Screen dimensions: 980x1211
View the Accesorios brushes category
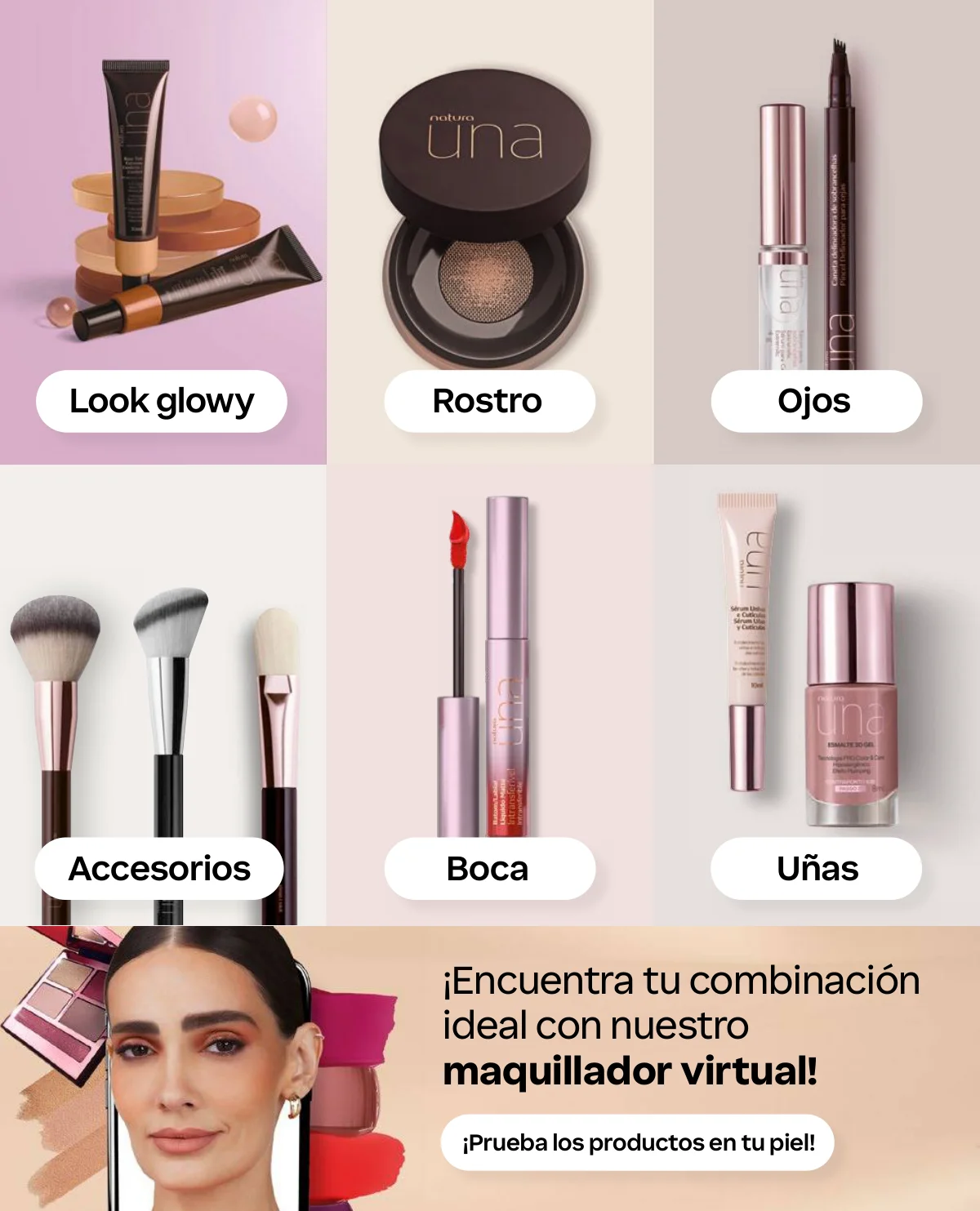point(160,868)
